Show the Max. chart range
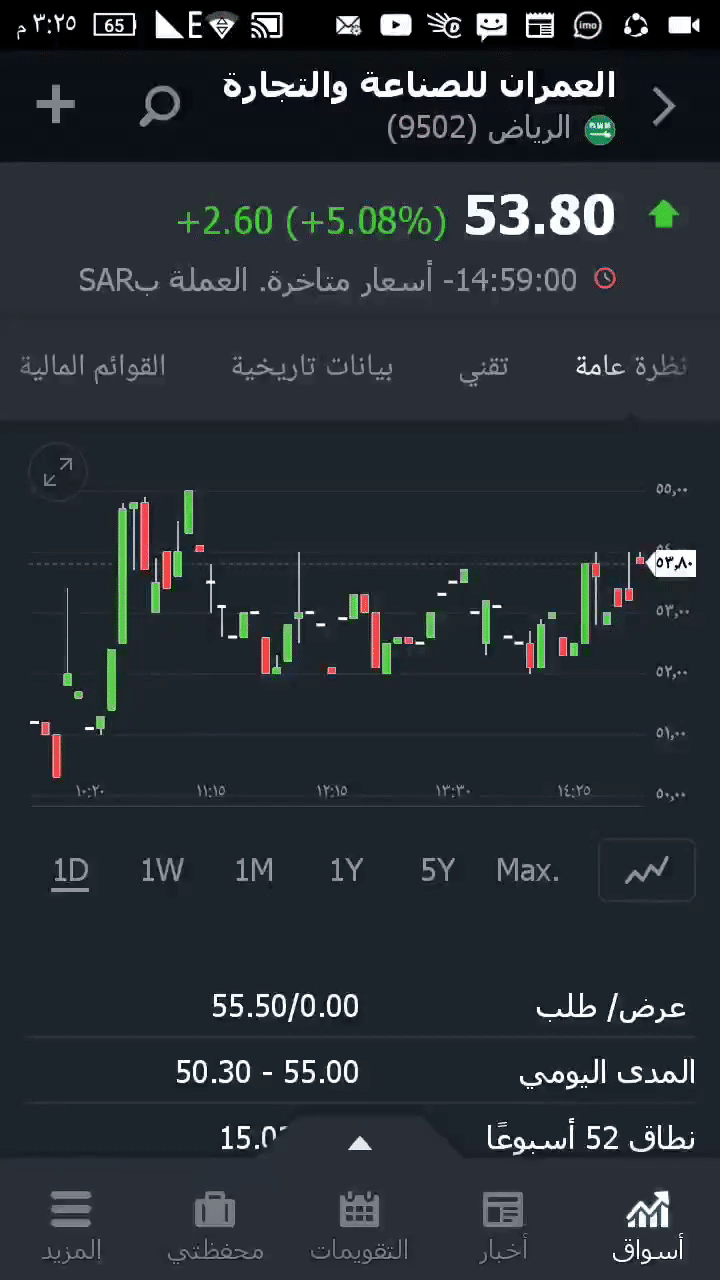Screen dimensions: 720x1280 click(528, 871)
